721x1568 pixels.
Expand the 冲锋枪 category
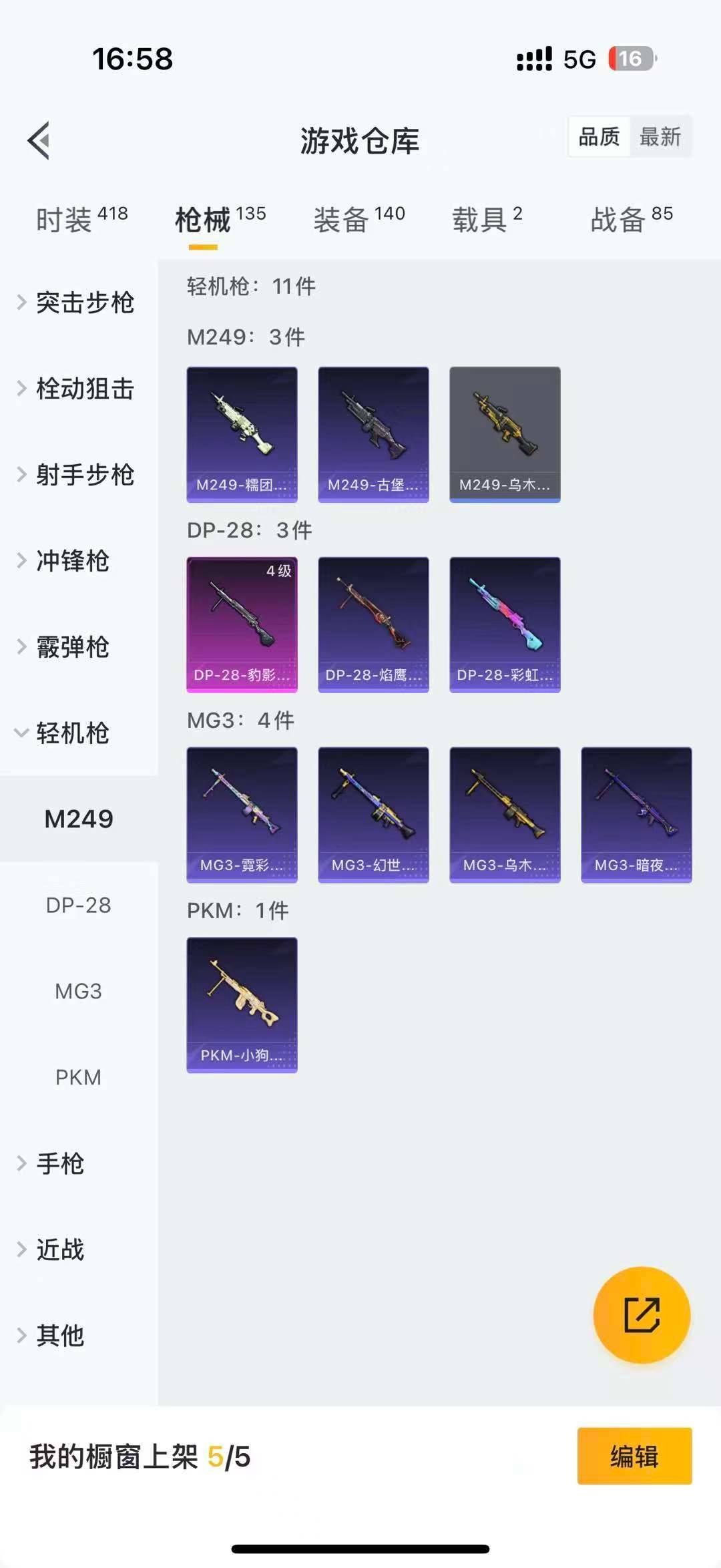pos(72,561)
